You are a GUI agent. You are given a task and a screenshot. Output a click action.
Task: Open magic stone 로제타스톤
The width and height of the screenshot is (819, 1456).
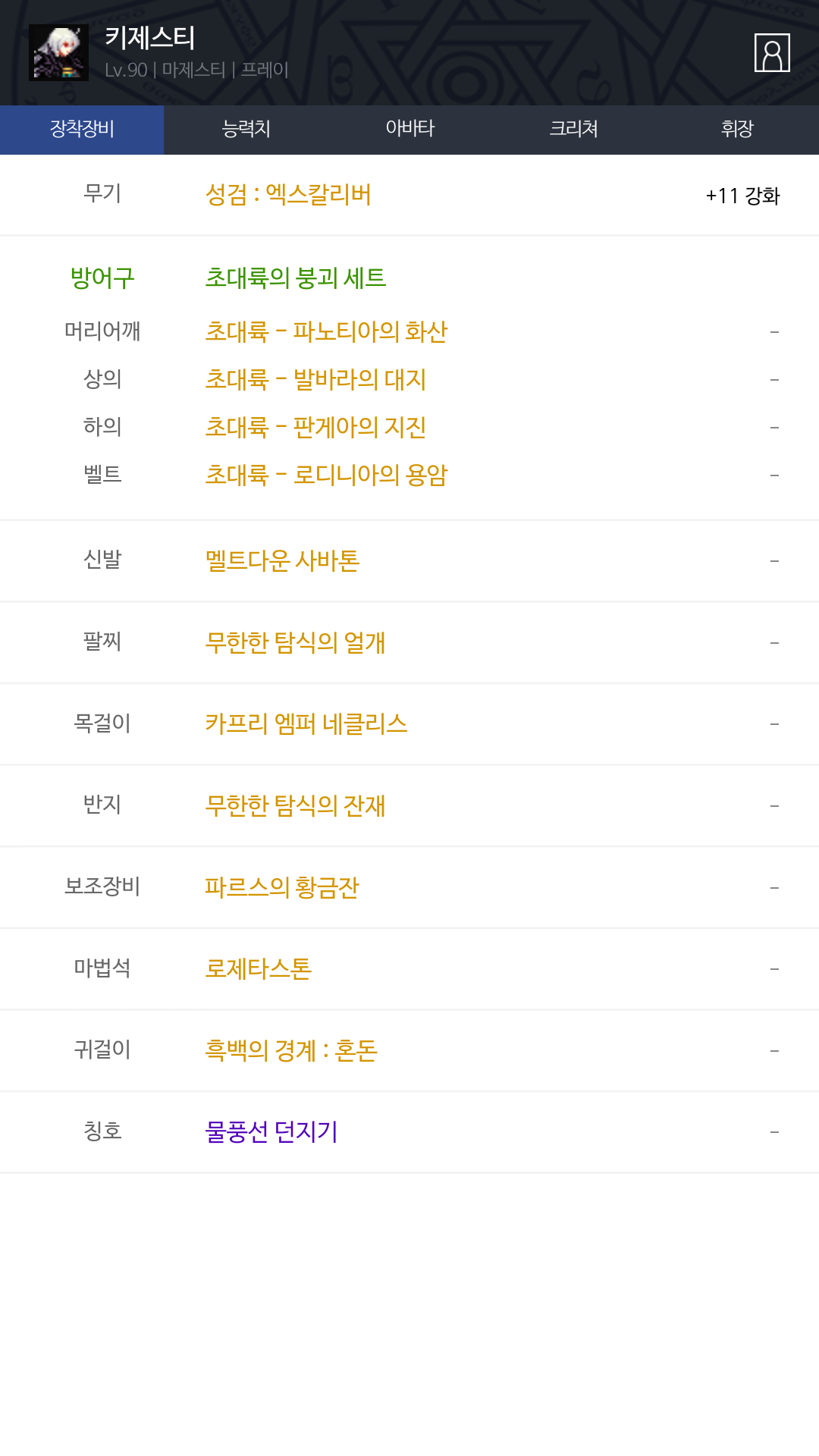tap(259, 969)
